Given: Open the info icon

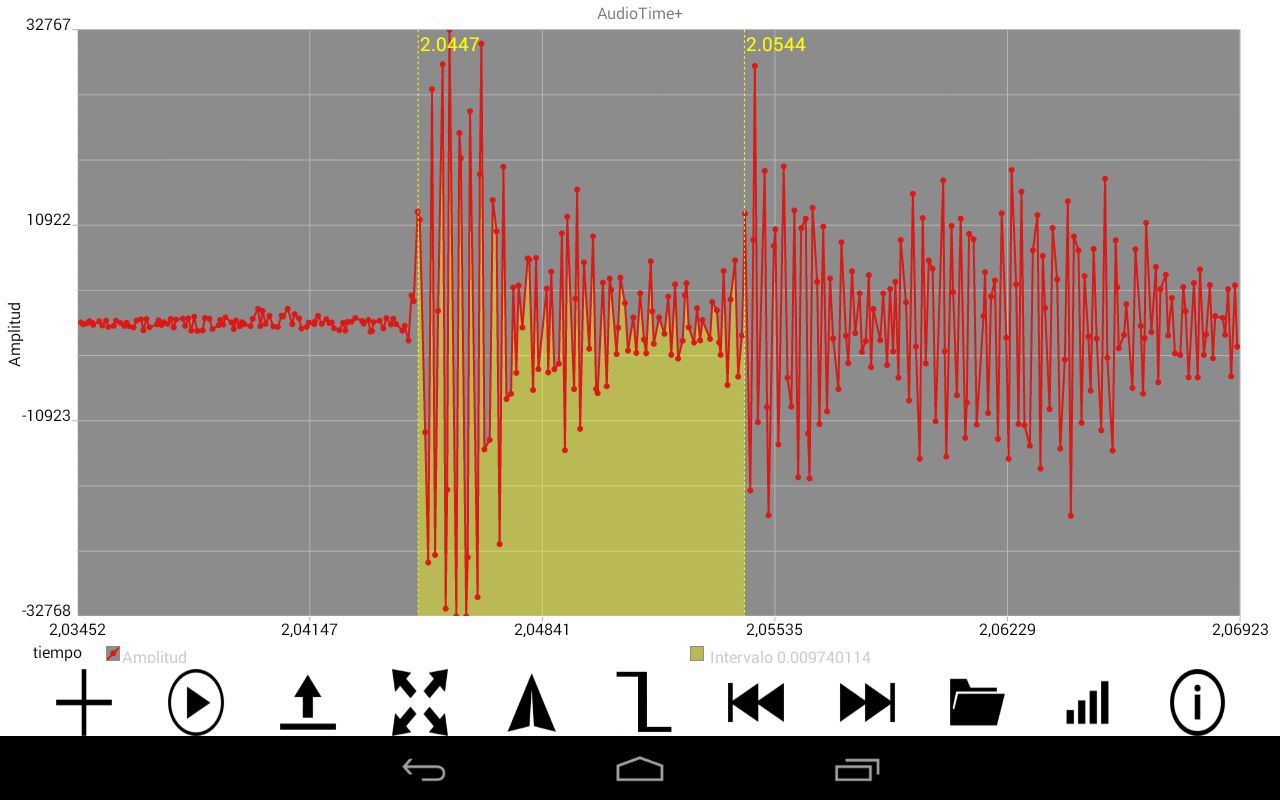Looking at the screenshot, I should tap(1197, 702).
